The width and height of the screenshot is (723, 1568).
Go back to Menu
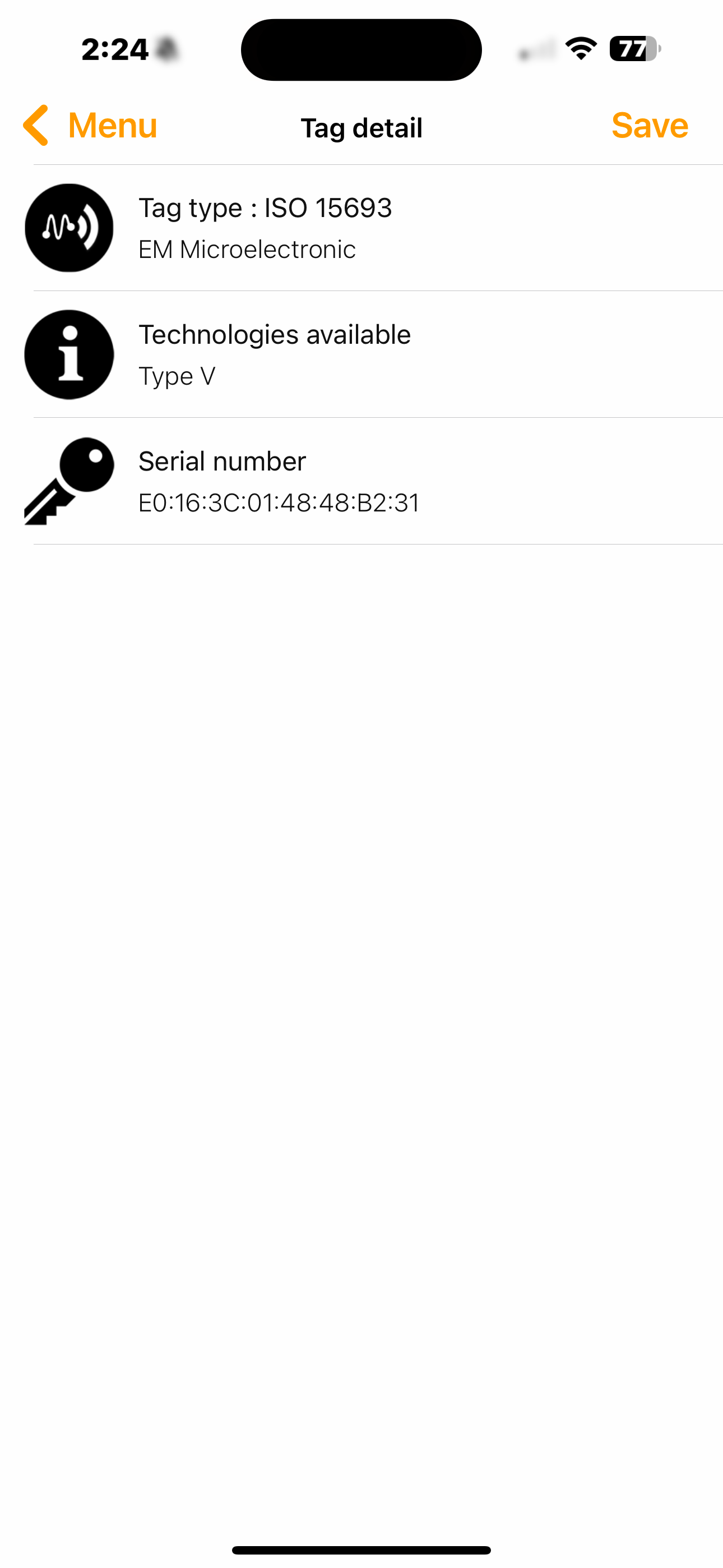tap(91, 126)
